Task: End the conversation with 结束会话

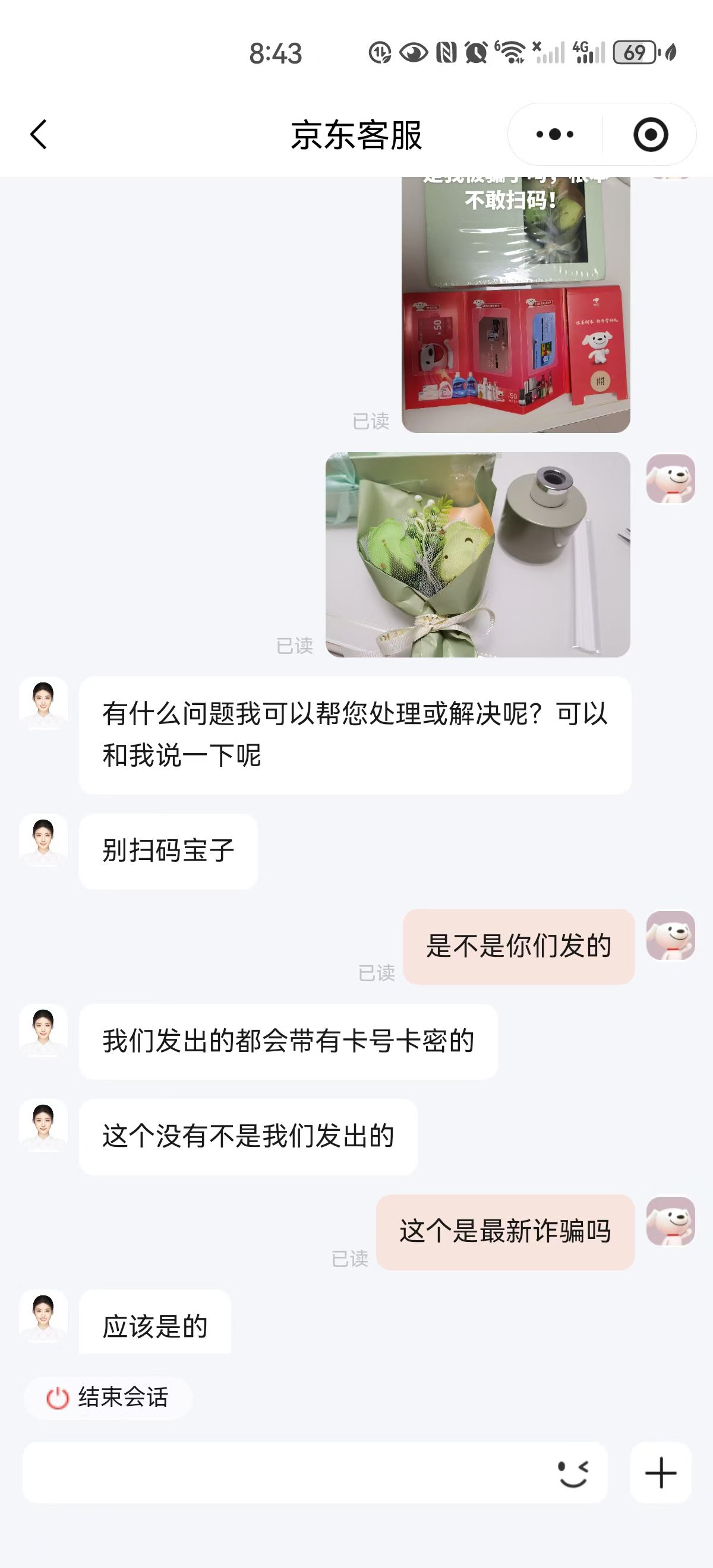Action: pyautogui.click(x=108, y=1398)
